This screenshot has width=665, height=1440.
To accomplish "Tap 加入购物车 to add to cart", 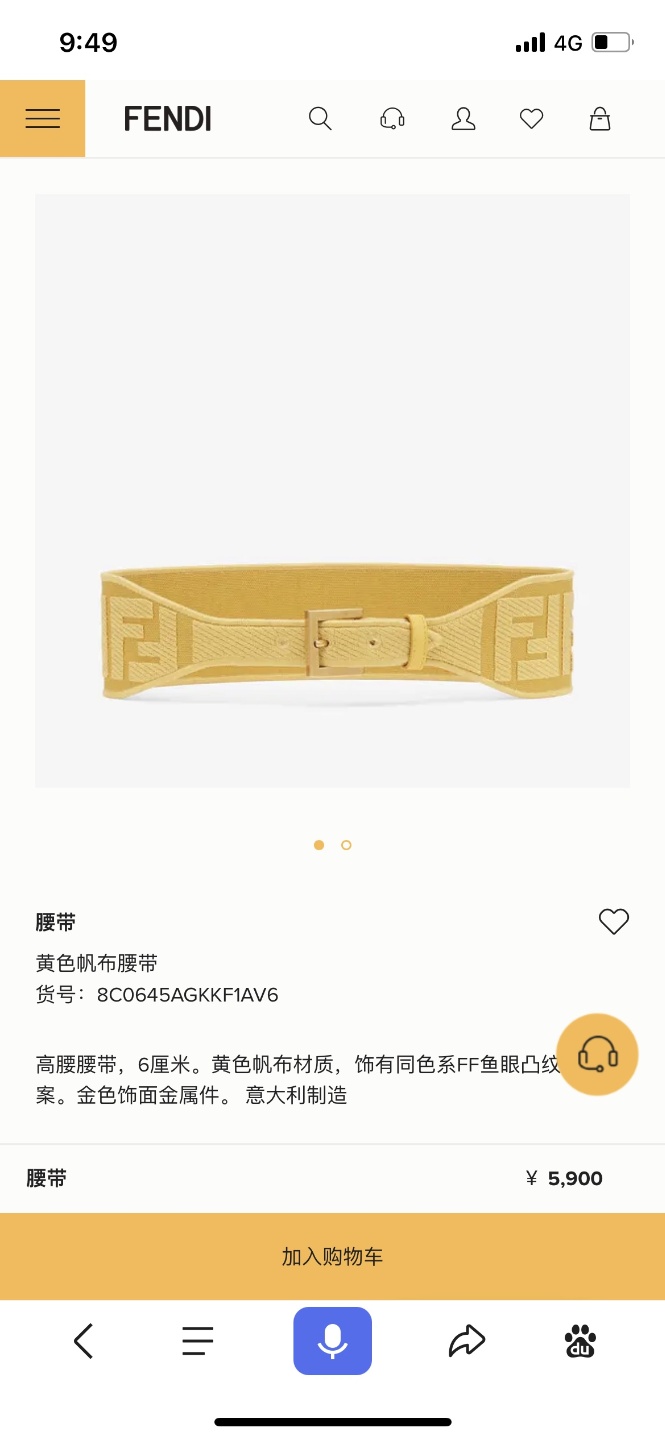I will [x=332, y=1257].
